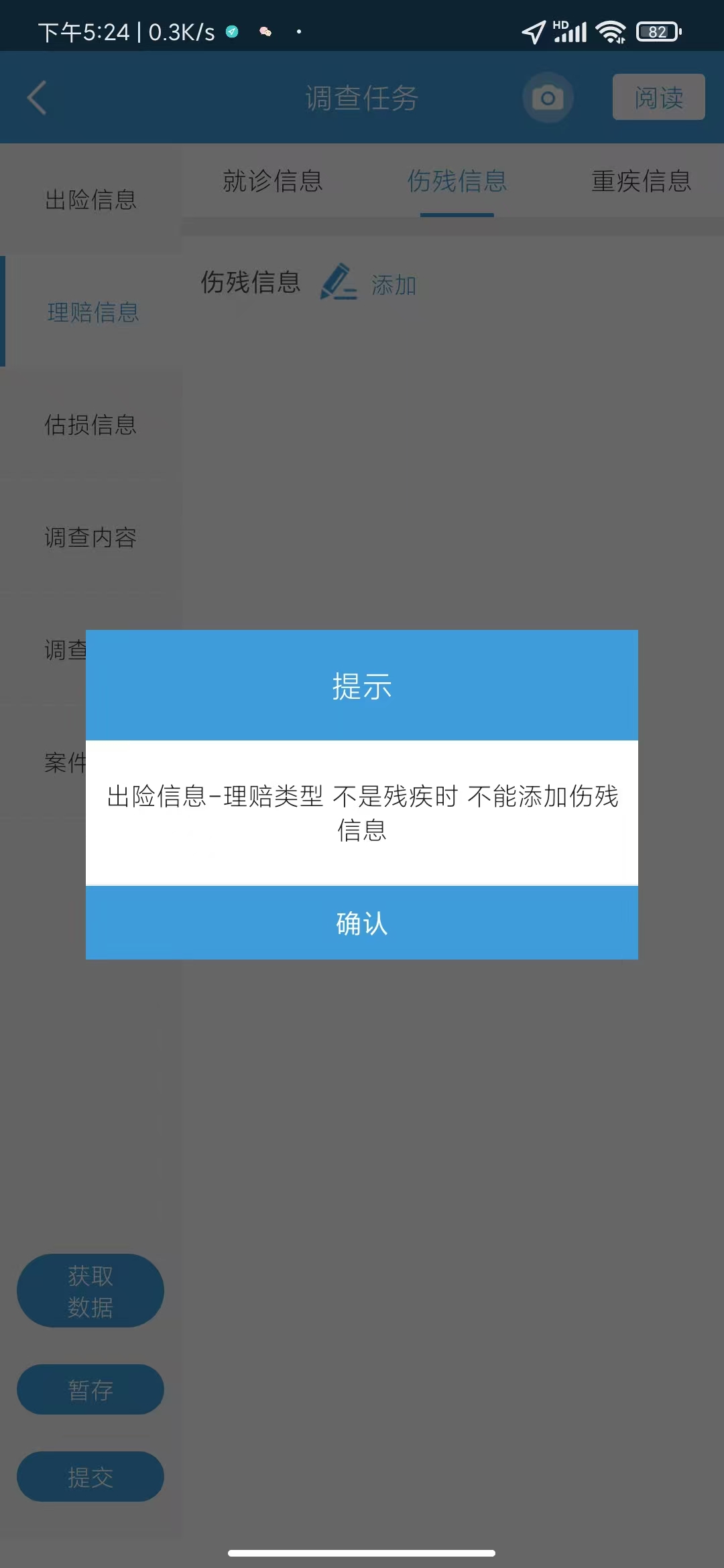Tap the 阅读 button
This screenshot has width=724, height=1568.
[658, 97]
